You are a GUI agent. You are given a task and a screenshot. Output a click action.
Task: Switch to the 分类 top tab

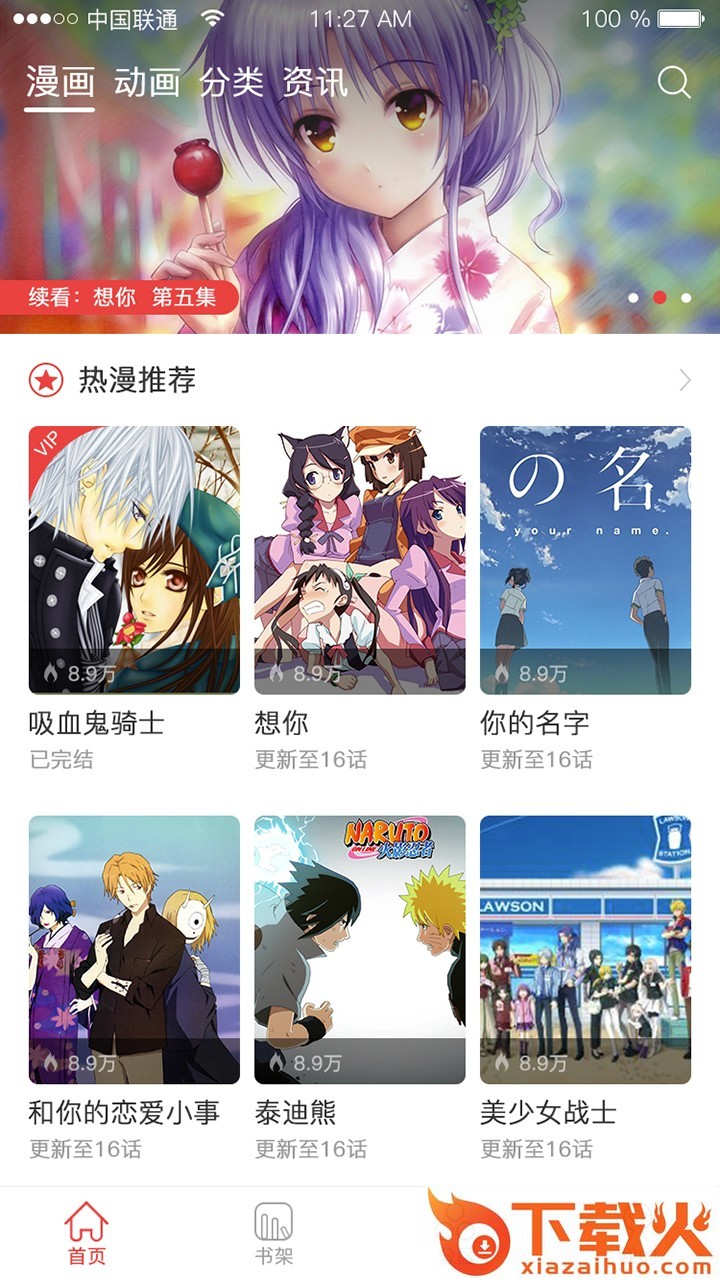click(231, 83)
